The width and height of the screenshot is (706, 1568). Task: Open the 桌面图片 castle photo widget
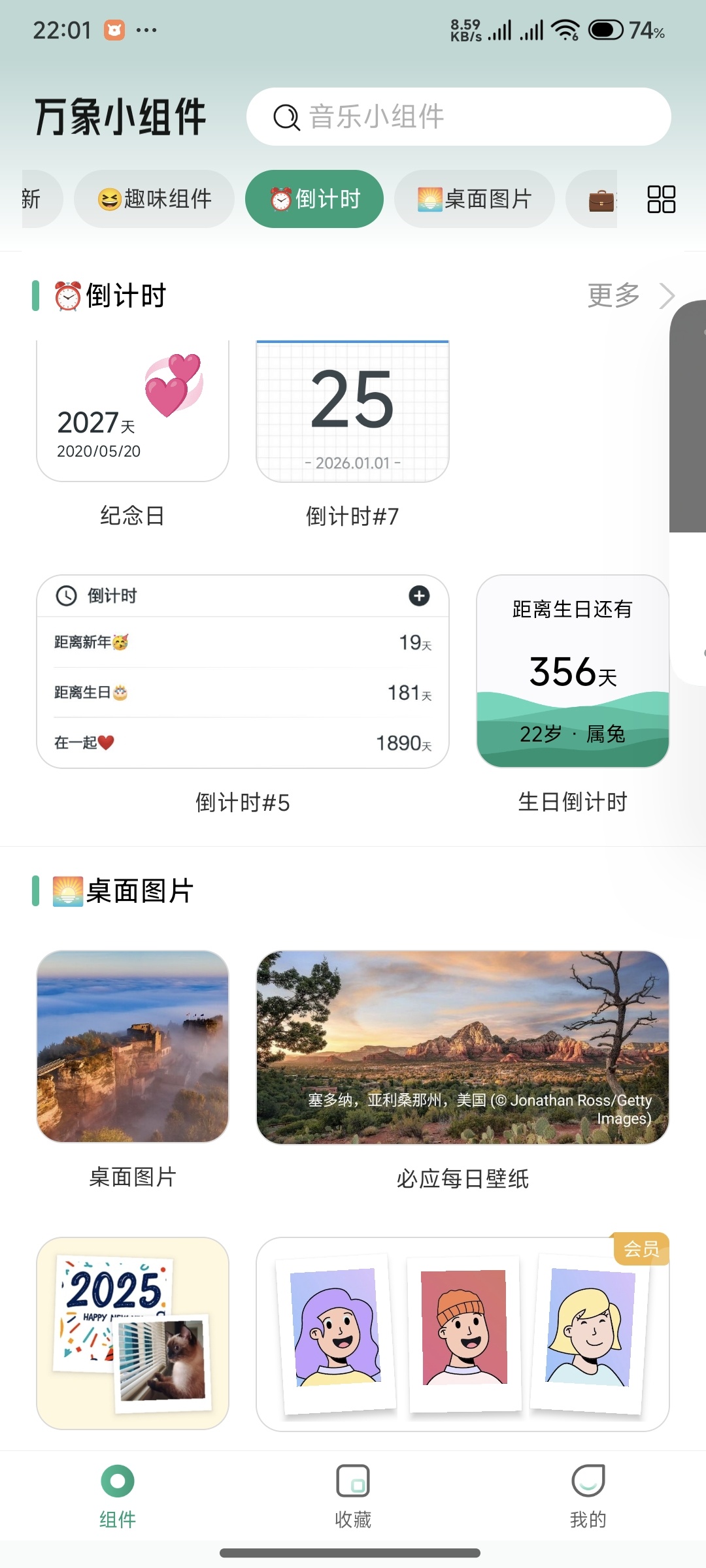[133, 1047]
